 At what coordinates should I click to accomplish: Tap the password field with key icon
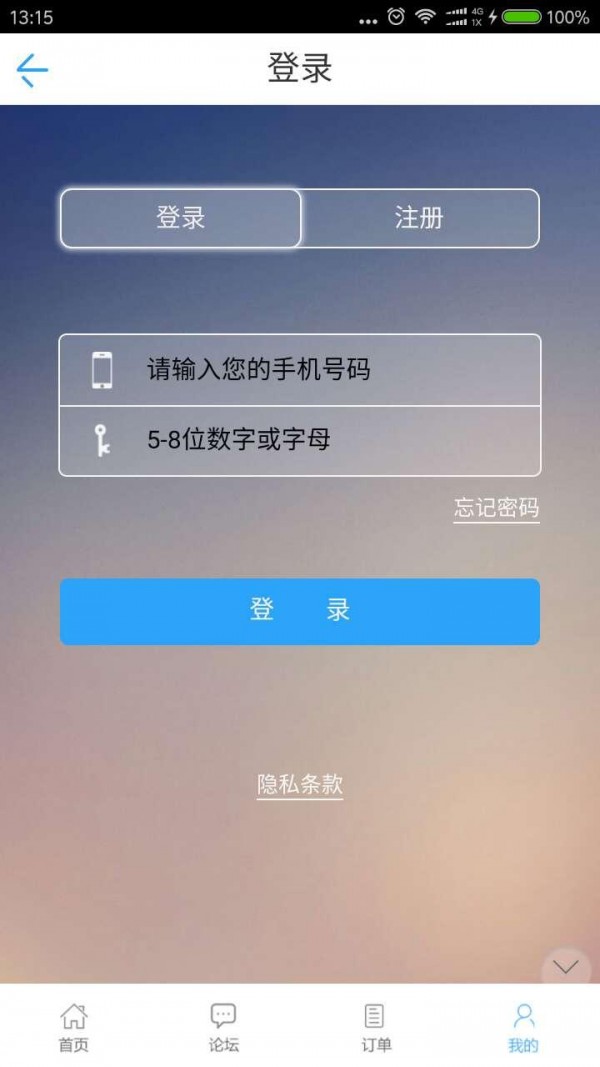pyautogui.click(x=330, y=440)
